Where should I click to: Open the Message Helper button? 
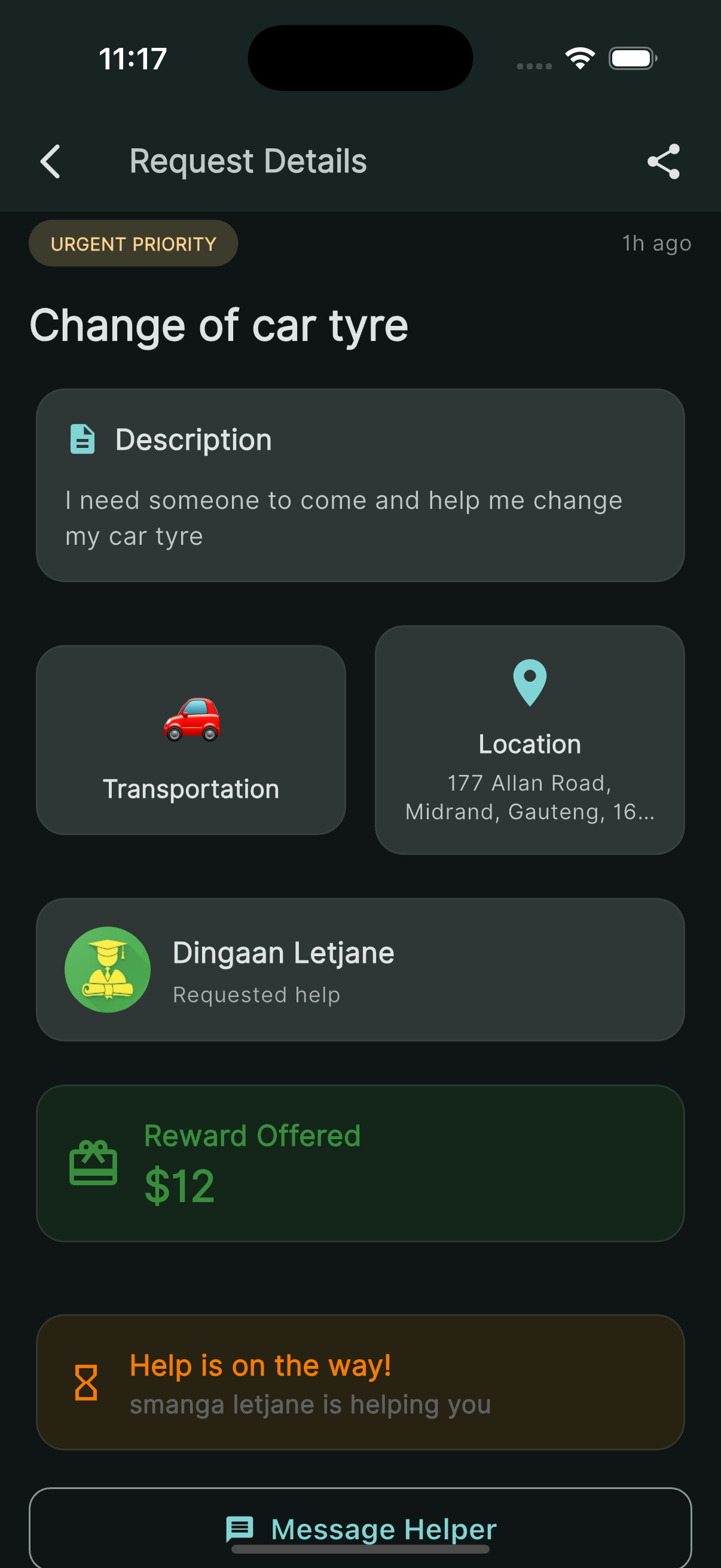[x=360, y=1528]
